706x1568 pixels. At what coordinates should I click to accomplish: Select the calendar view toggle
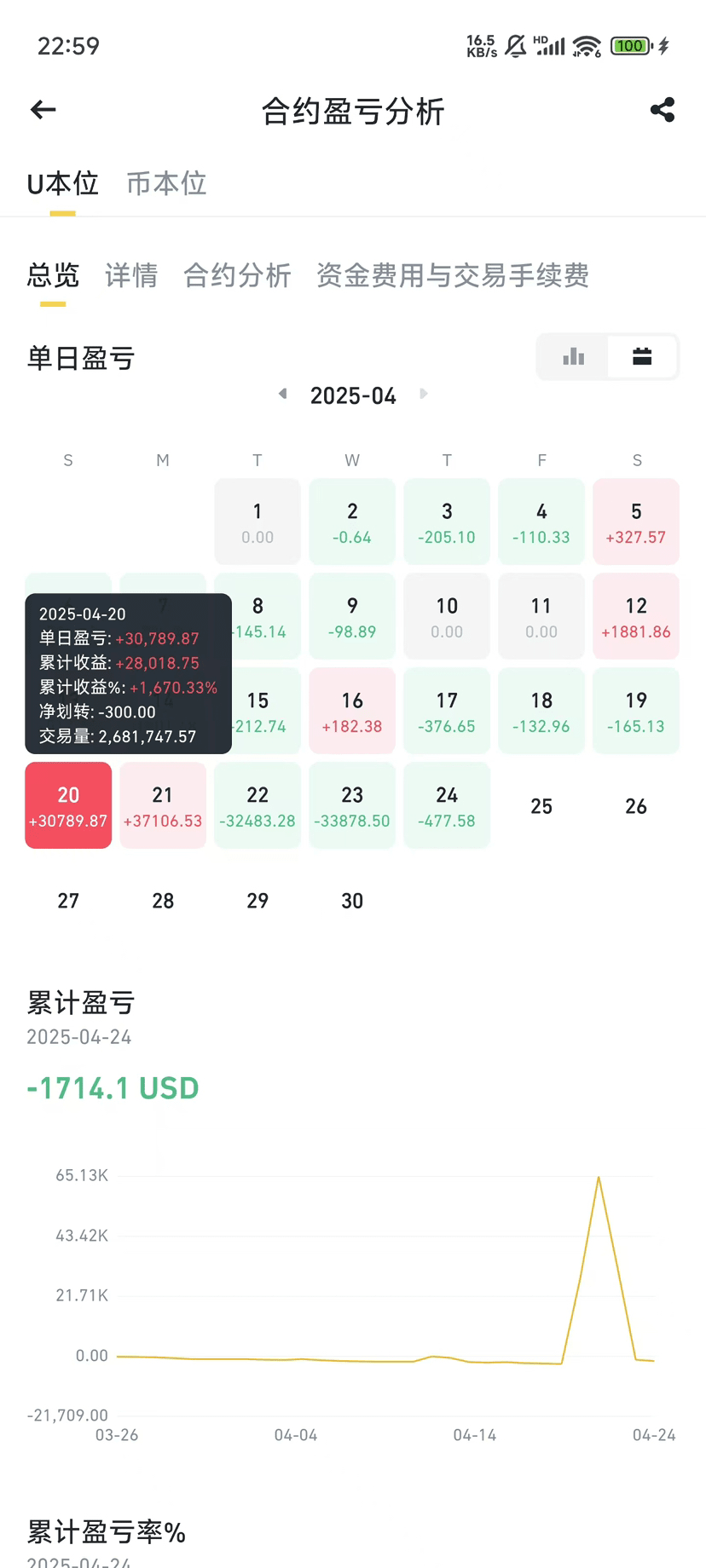pyautogui.click(x=642, y=356)
